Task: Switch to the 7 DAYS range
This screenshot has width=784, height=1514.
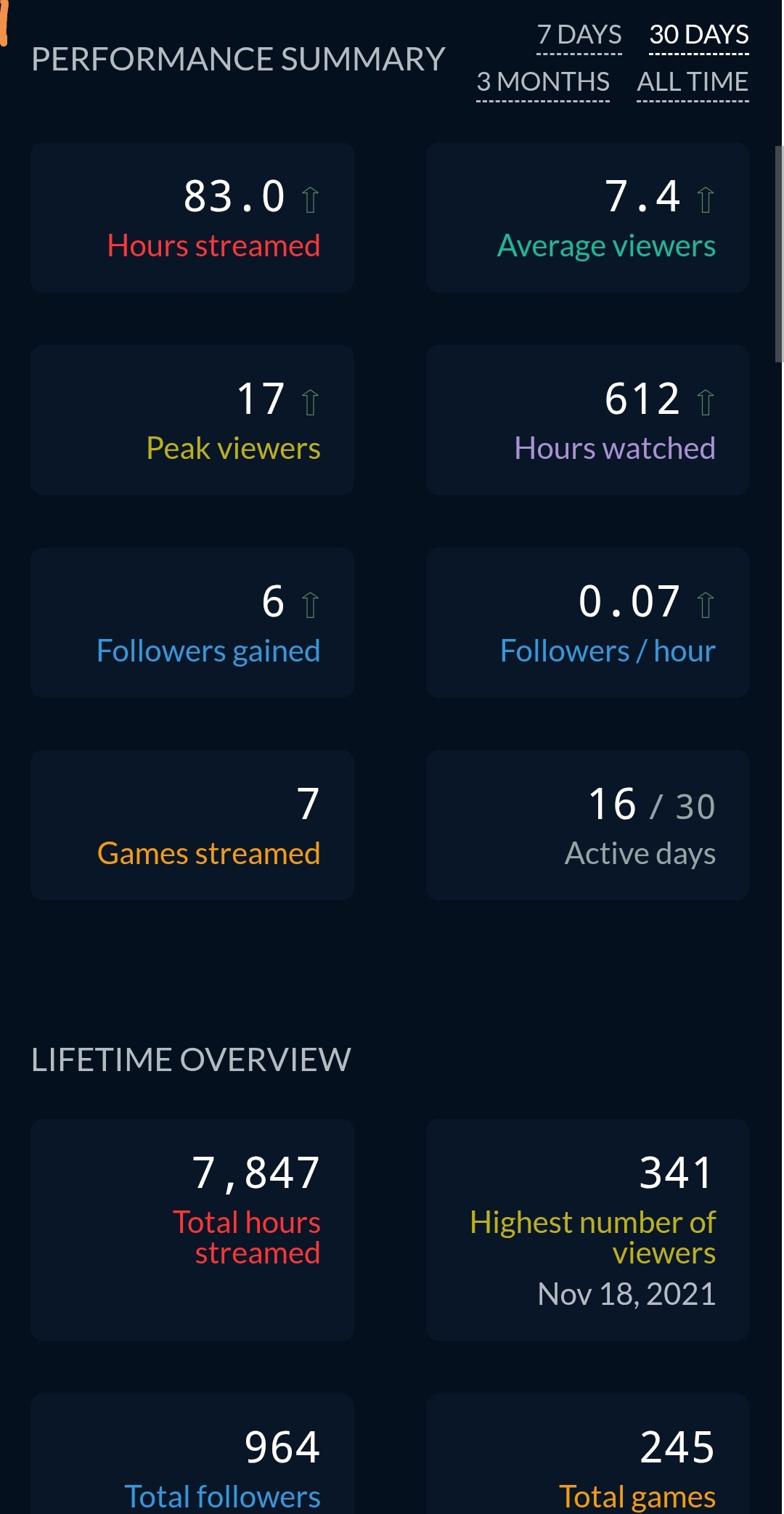Action: (x=579, y=35)
